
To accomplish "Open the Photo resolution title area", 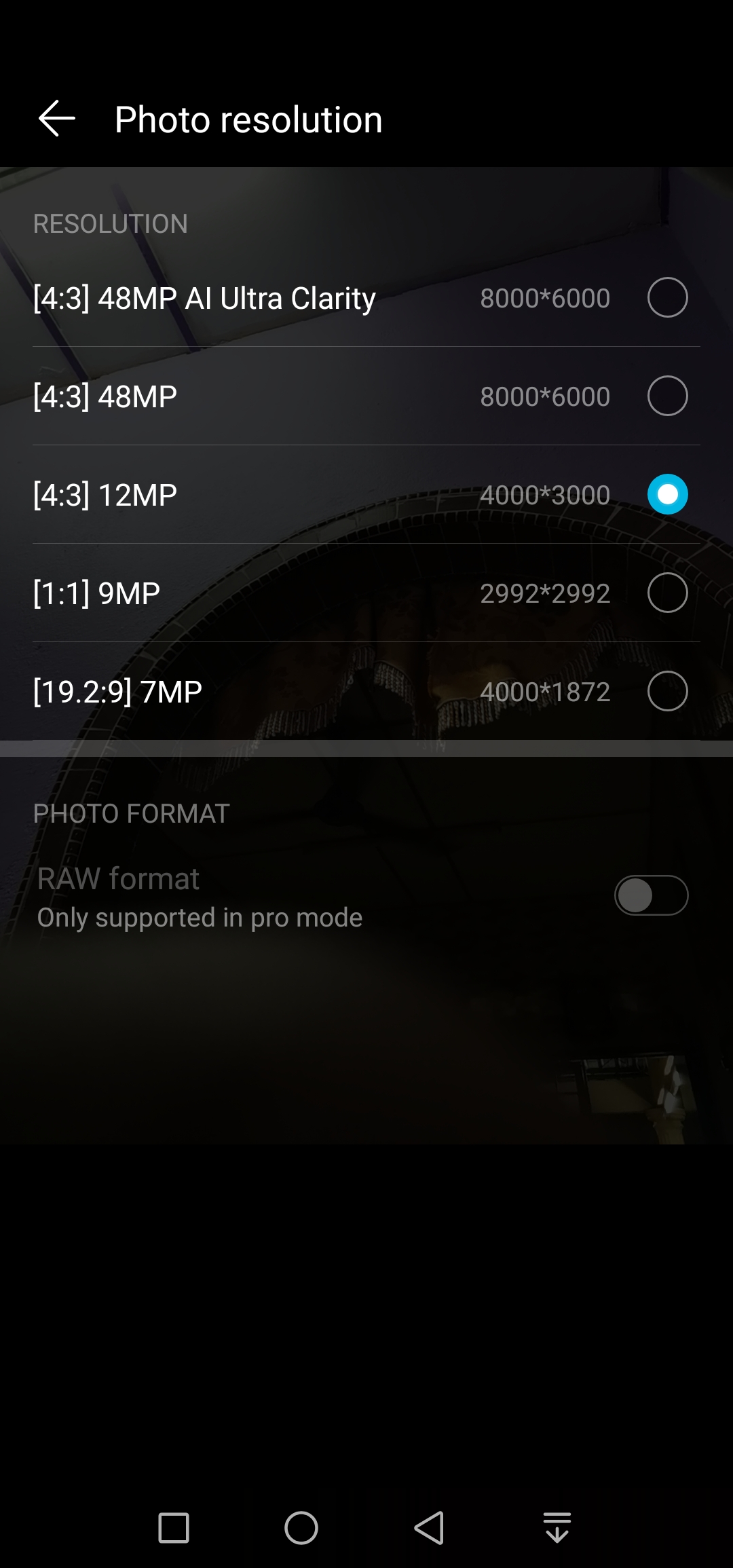I will click(x=248, y=119).
